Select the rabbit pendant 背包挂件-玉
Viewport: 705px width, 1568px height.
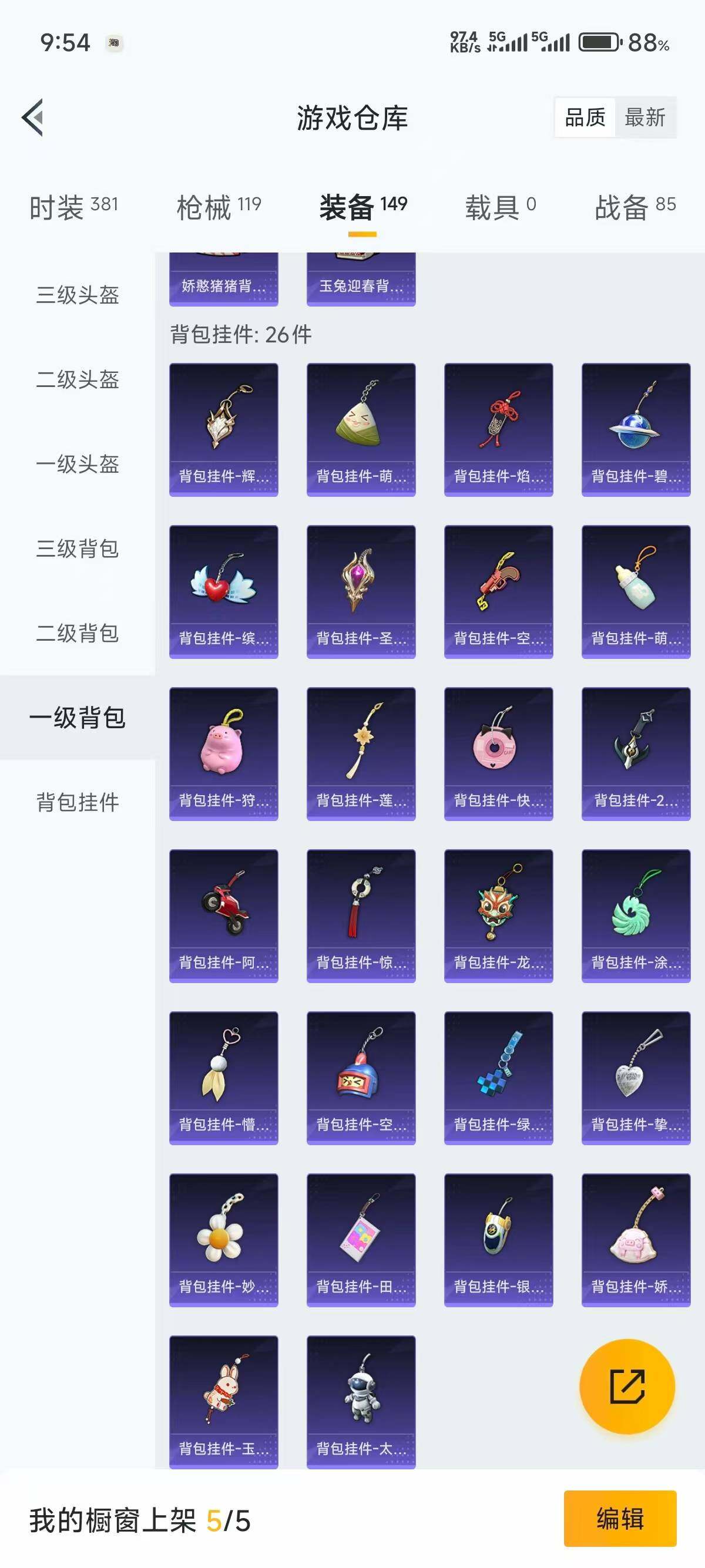223,1400
